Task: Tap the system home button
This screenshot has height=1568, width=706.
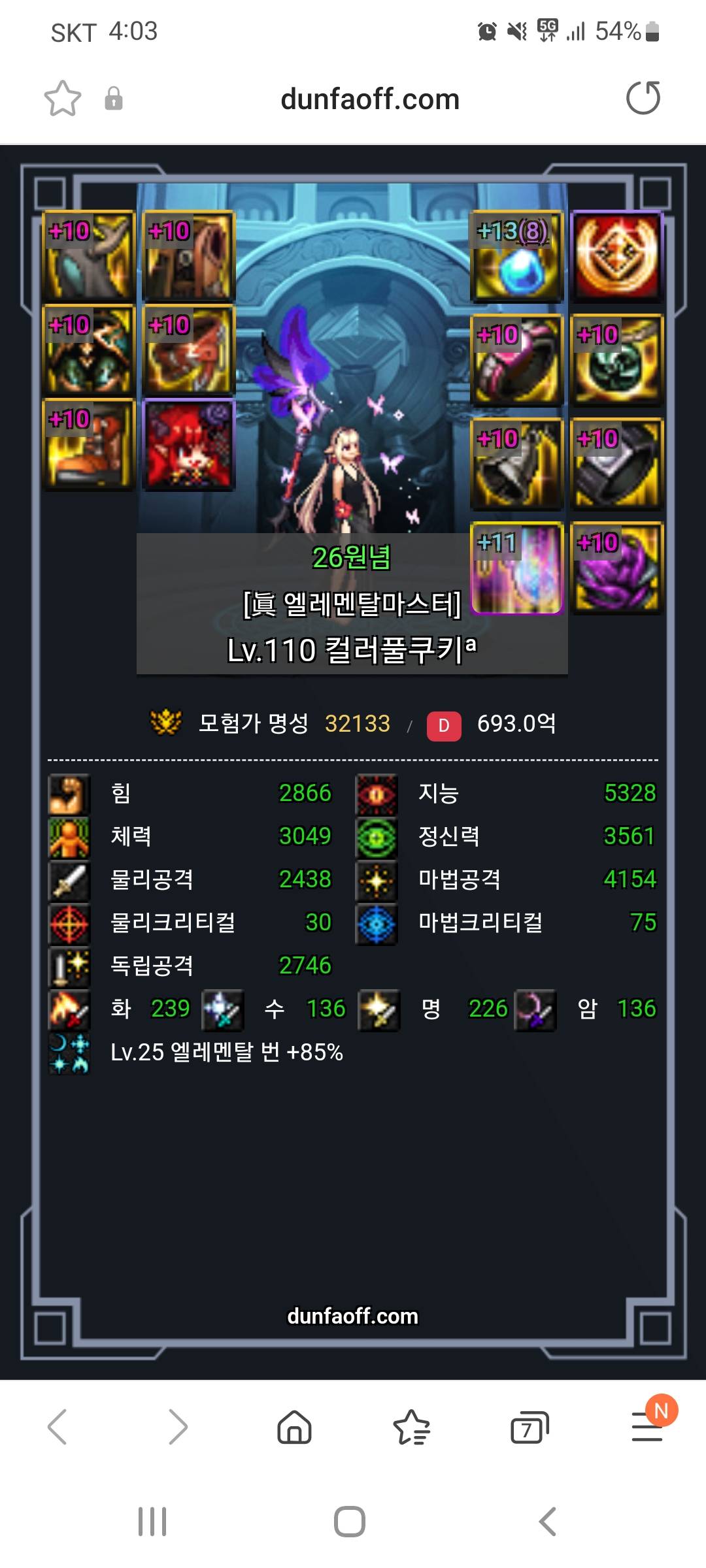Action: (350, 1522)
